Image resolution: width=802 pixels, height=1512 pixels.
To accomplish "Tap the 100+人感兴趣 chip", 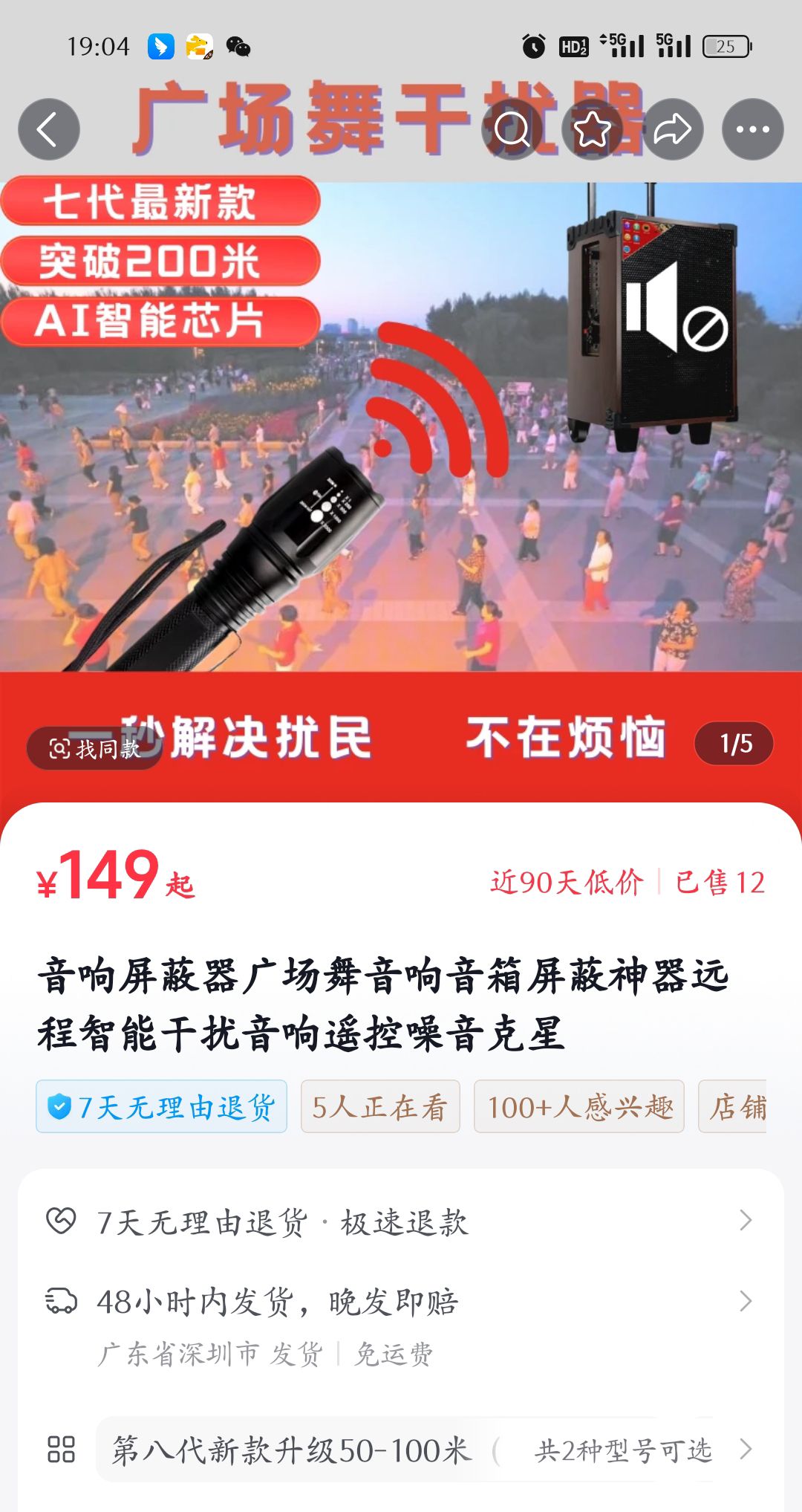I will click(579, 1106).
